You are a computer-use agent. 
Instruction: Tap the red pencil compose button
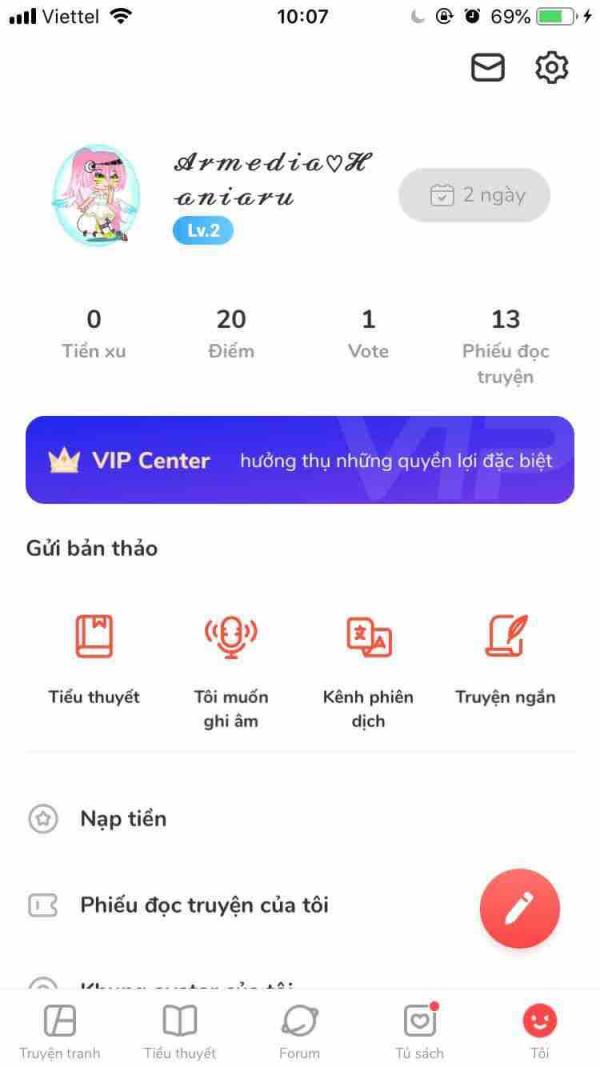[520, 908]
